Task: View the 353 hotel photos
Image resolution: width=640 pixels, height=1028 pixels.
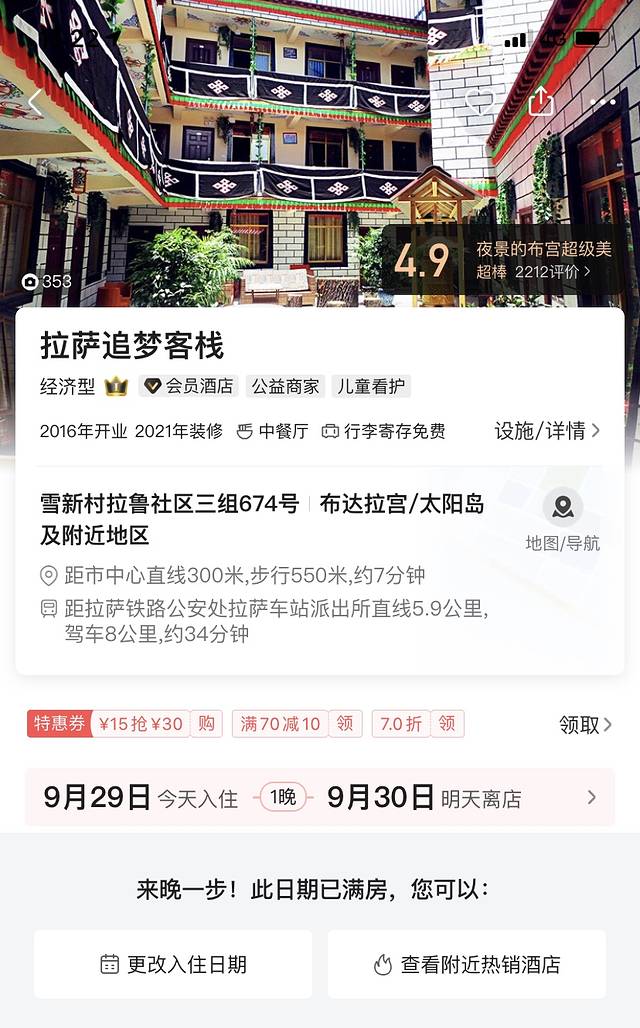Action: pyautogui.click(x=47, y=281)
